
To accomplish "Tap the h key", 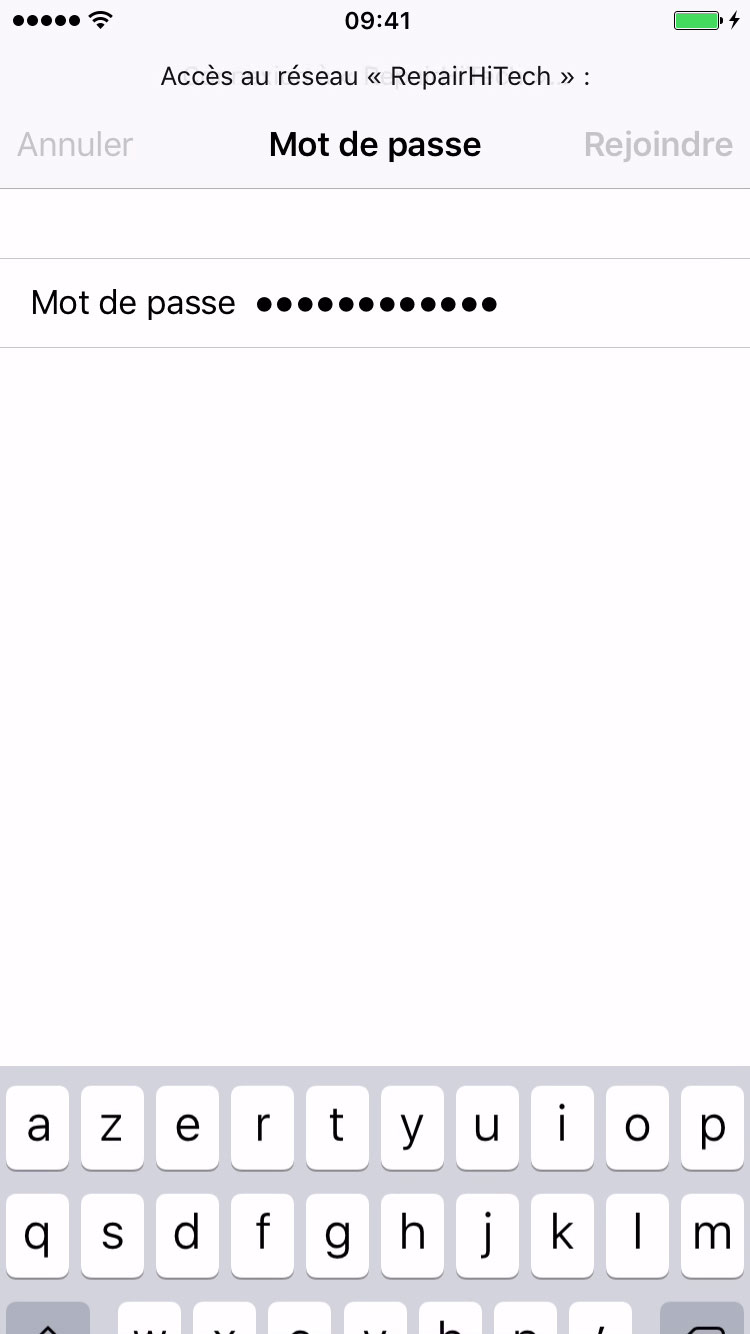I will pos(412,1235).
